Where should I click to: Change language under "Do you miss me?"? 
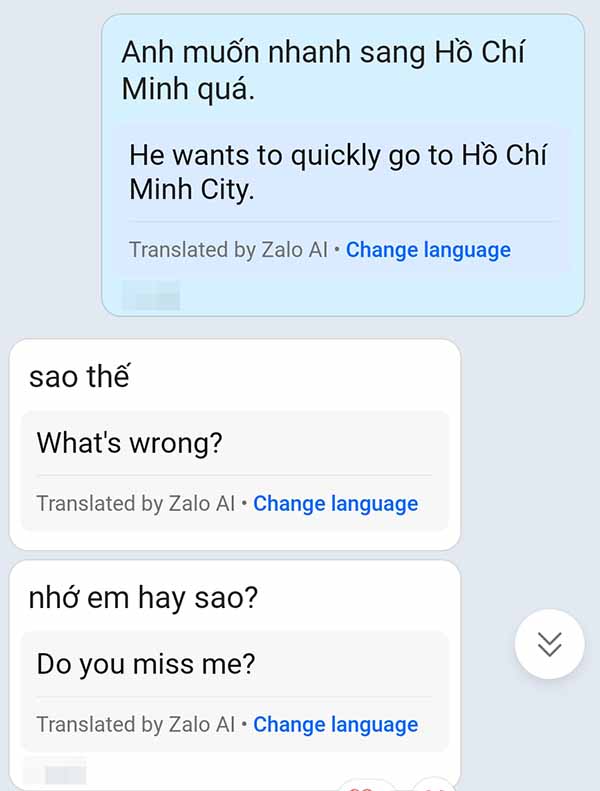point(335,725)
